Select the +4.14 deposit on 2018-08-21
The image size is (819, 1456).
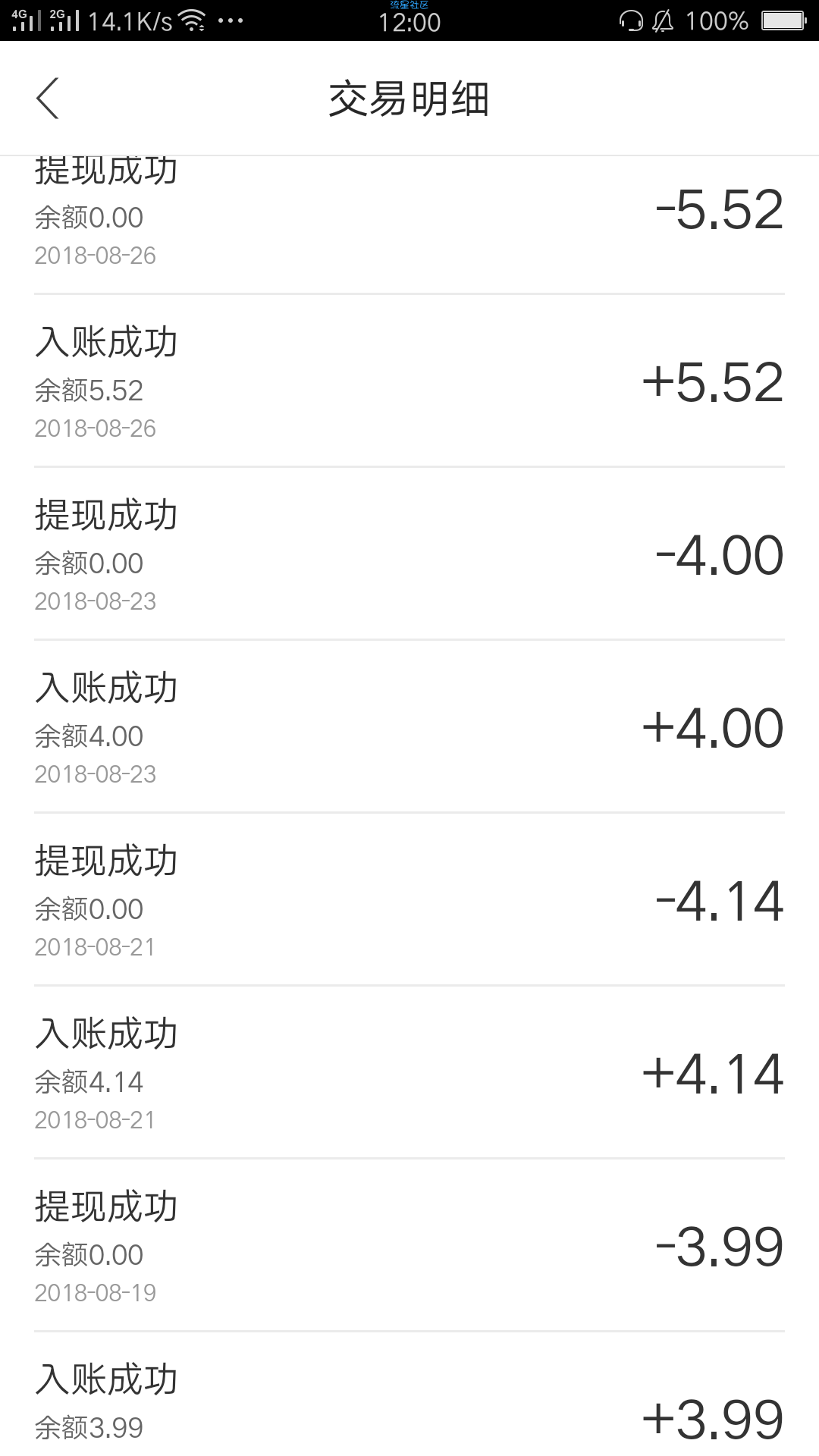(x=409, y=1072)
